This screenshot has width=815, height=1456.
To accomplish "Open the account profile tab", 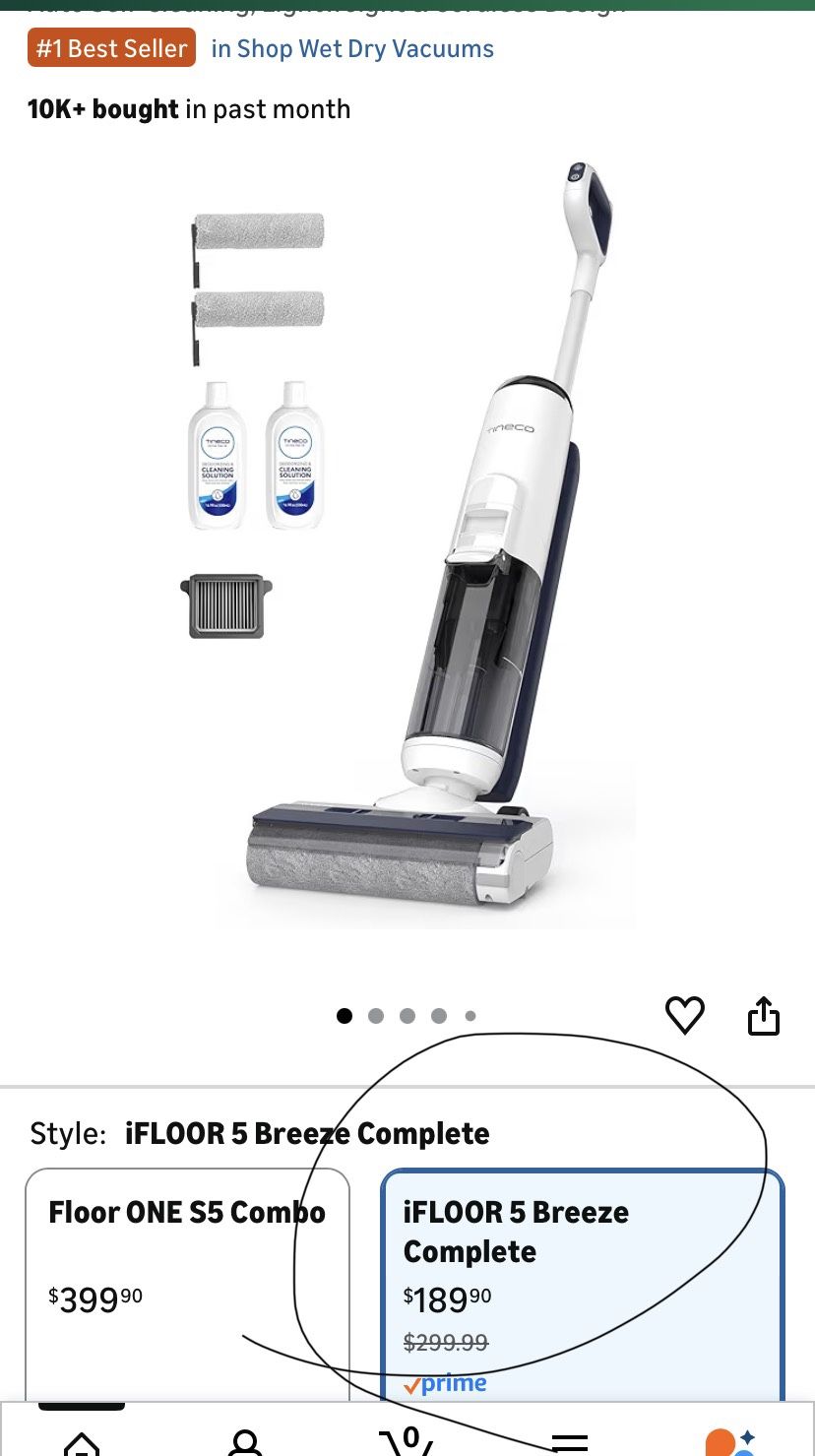I will [x=244, y=1442].
